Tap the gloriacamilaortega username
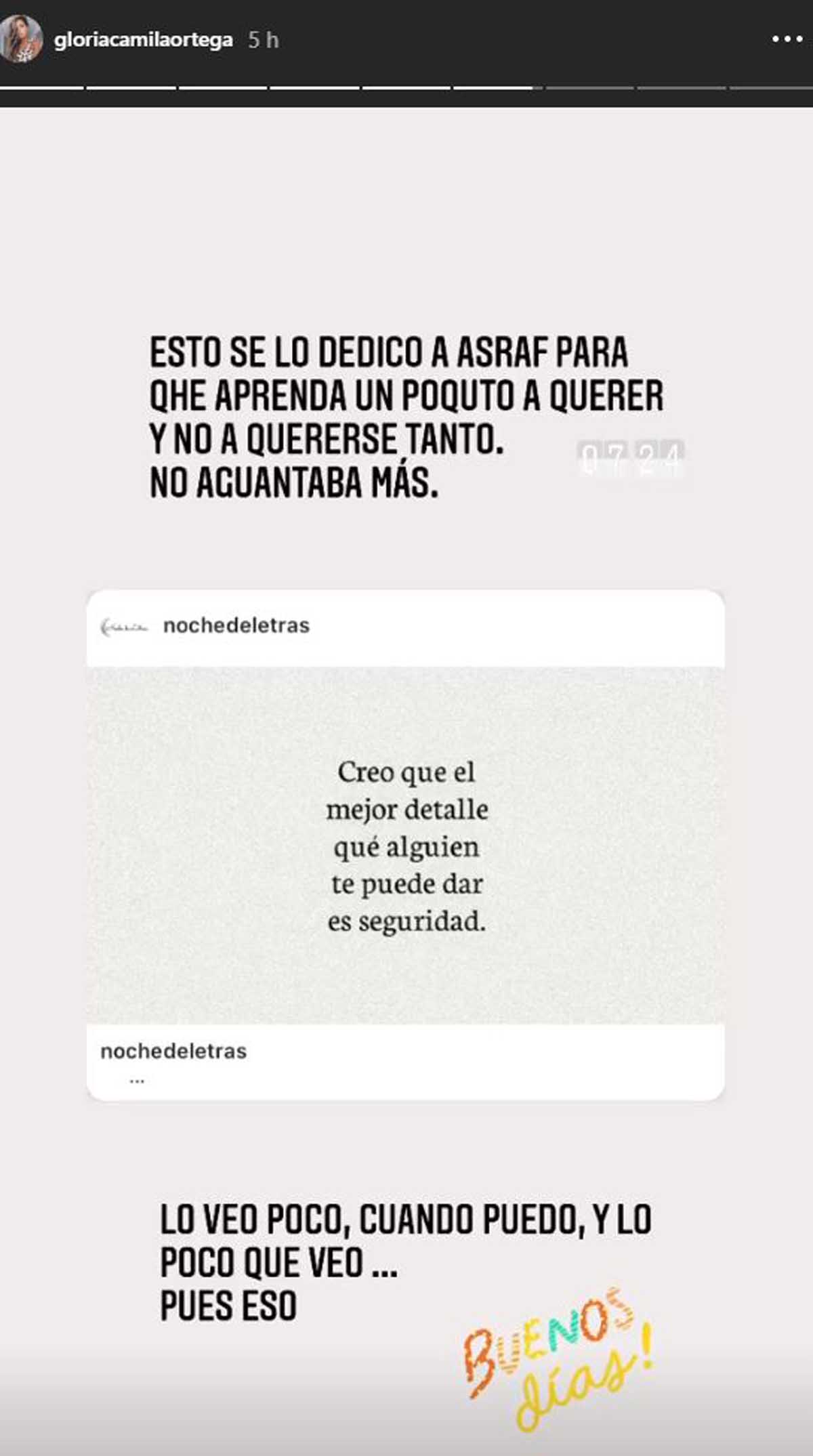The image size is (813, 1456). (x=143, y=41)
